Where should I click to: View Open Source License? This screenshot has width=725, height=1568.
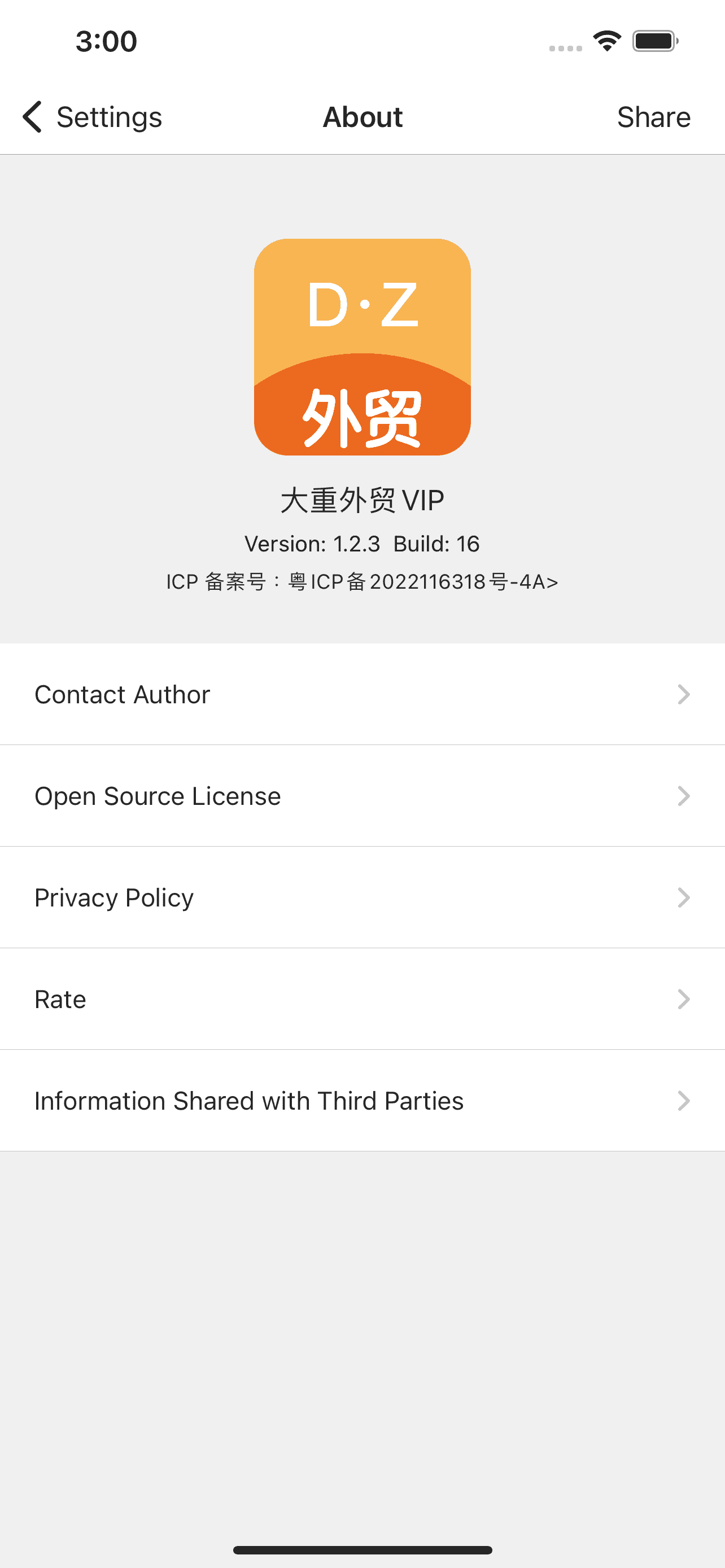coord(362,796)
